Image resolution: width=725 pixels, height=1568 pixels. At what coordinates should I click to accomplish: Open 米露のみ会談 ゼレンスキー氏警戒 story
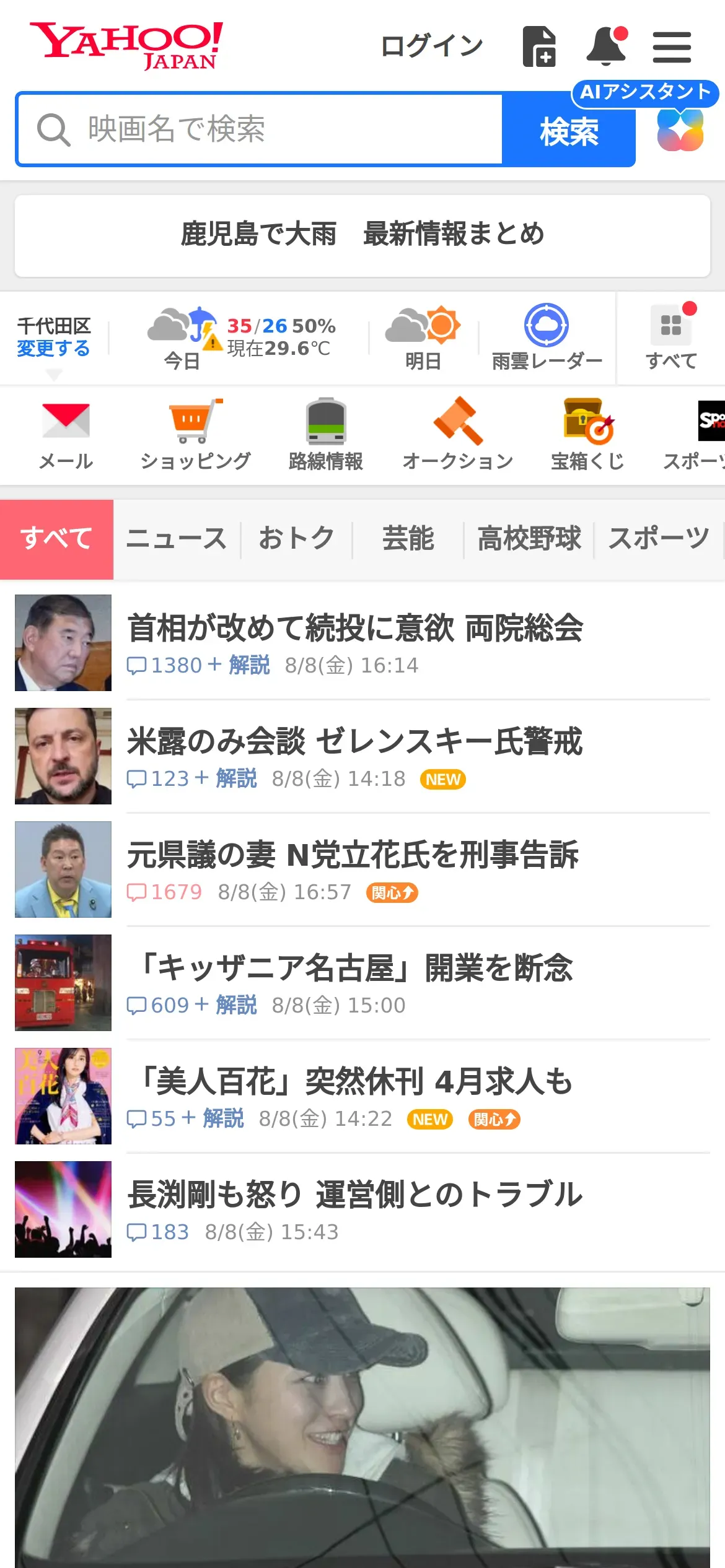(355, 742)
